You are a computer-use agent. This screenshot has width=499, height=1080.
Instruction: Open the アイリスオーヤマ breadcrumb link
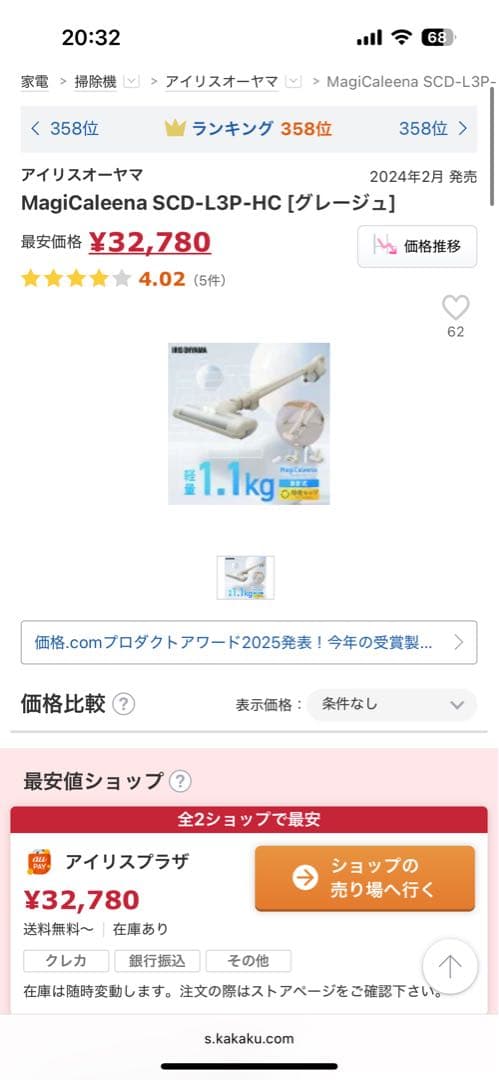(x=221, y=81)
